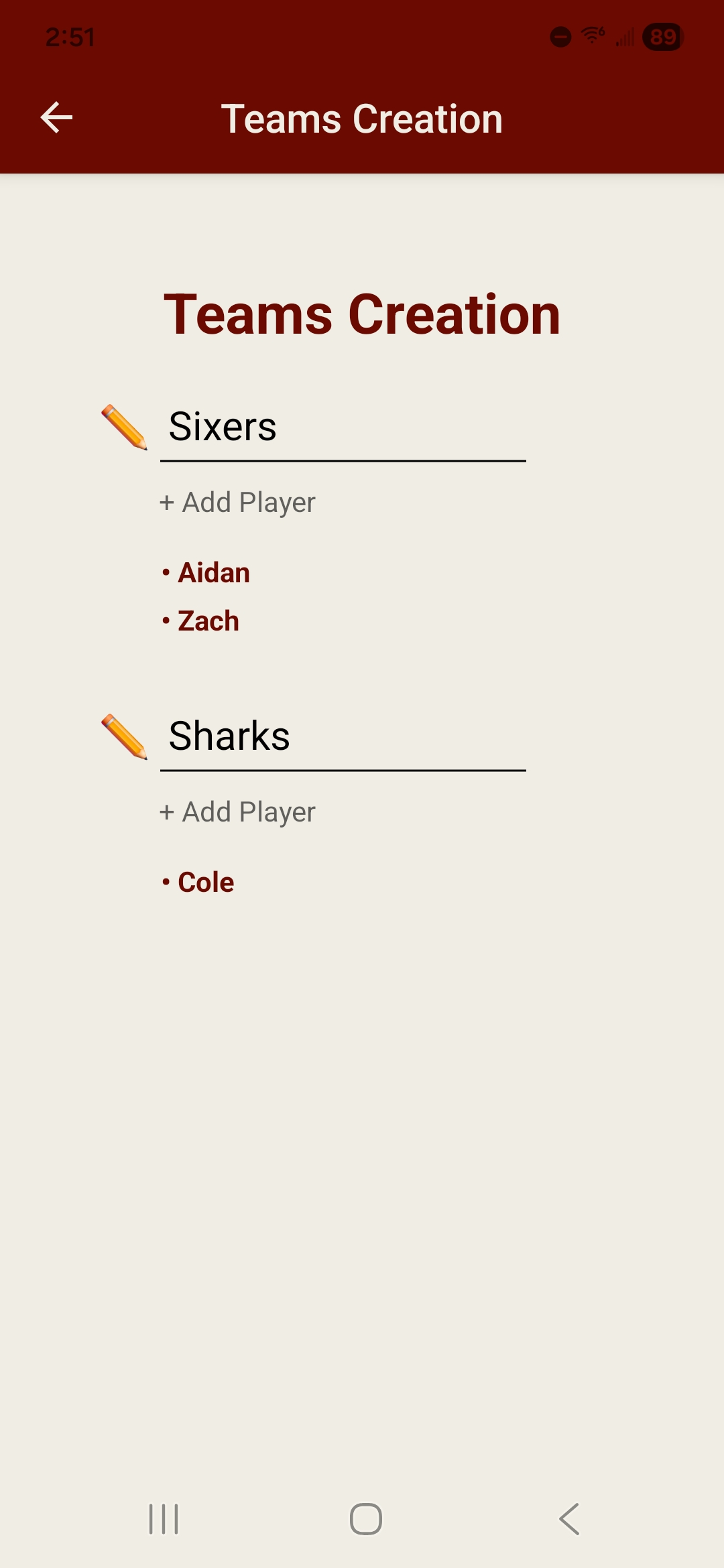Tap the Teams Creation page heading
724x1568 pixels.
coord(362,312)
